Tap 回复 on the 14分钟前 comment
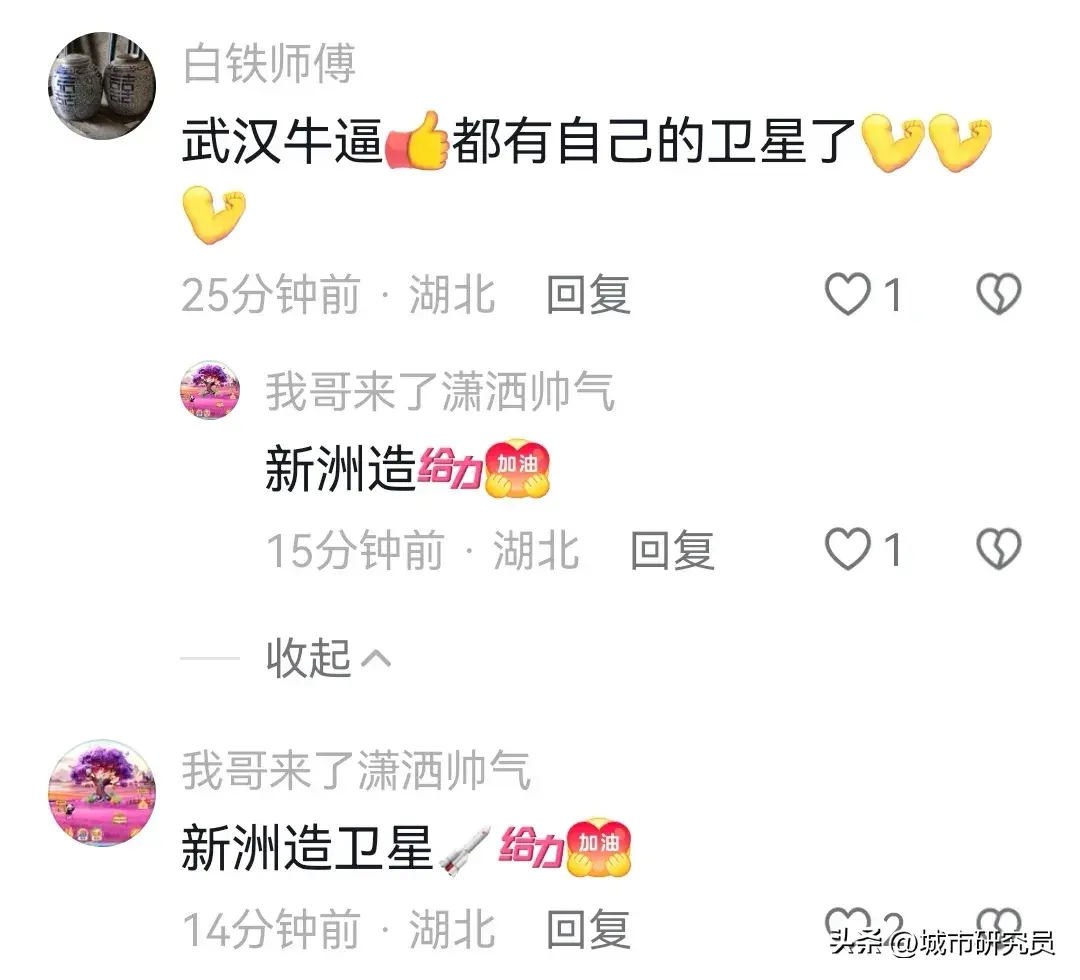 [588, 929]
